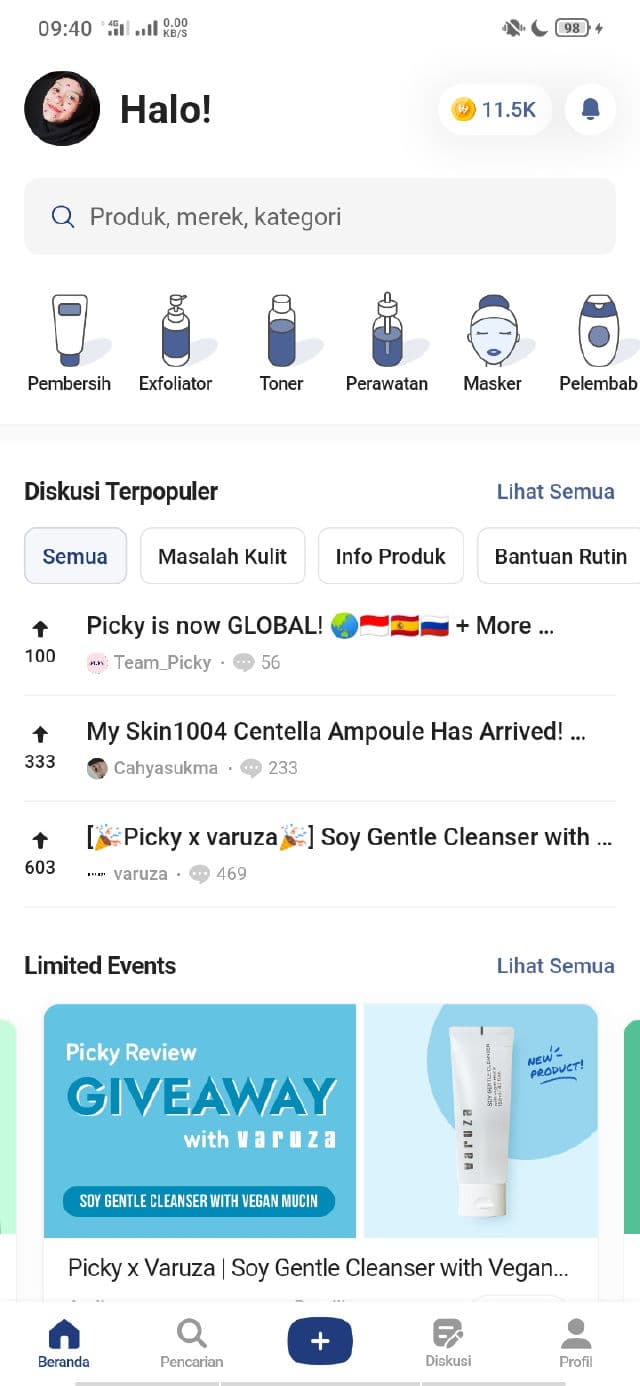Tap the Produk, merek, kategori search box
The width and height of the screenshot is (640, 1386).
[x=320, y=216]
